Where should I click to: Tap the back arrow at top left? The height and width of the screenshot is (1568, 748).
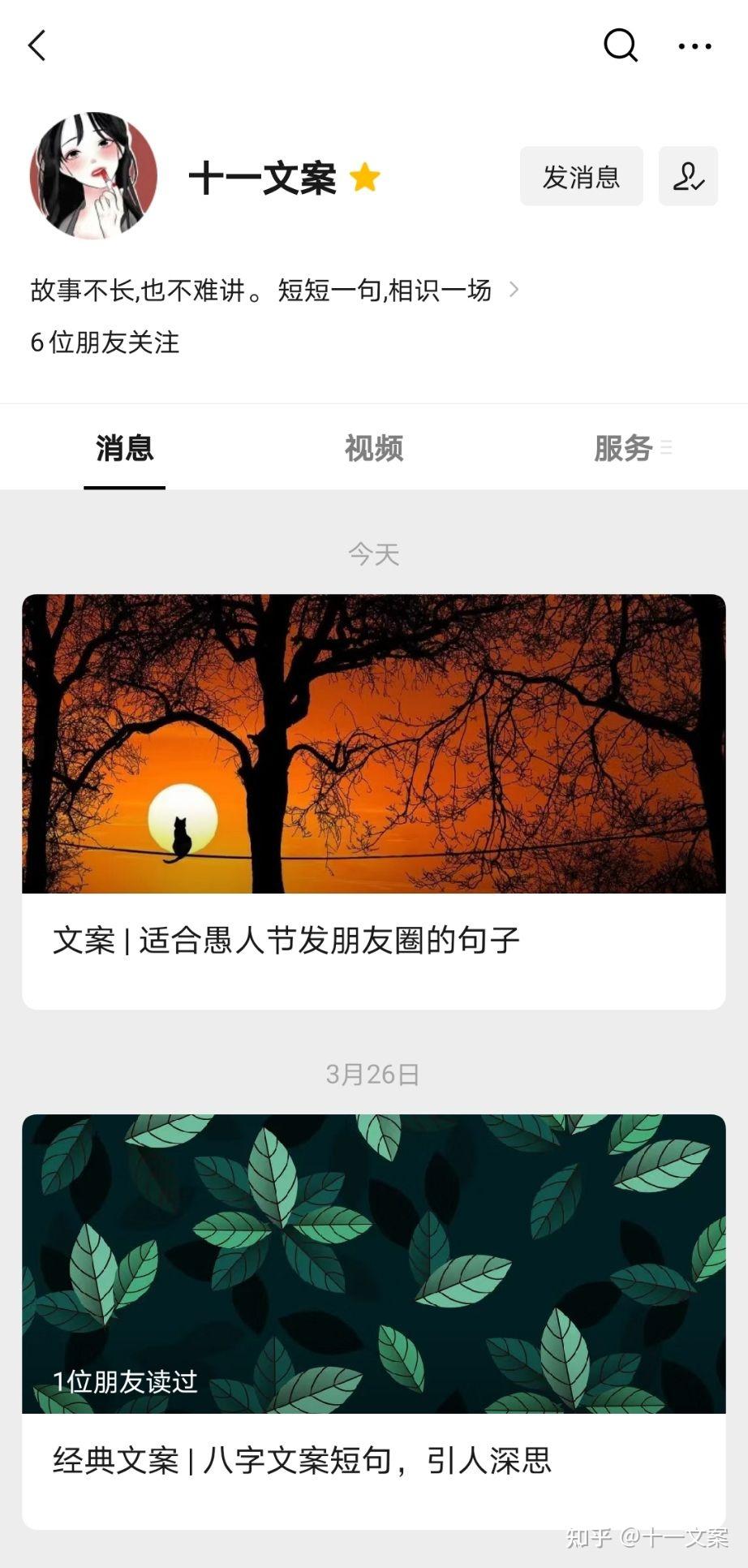pyautogui.click(x=37, y=46)
